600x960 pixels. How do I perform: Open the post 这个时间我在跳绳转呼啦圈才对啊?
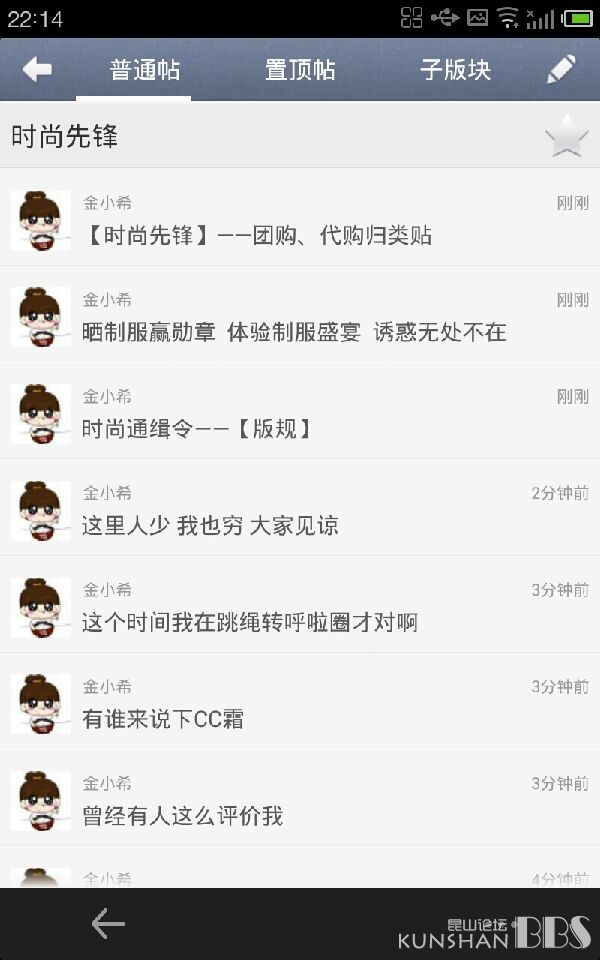(x=300, y=605)
